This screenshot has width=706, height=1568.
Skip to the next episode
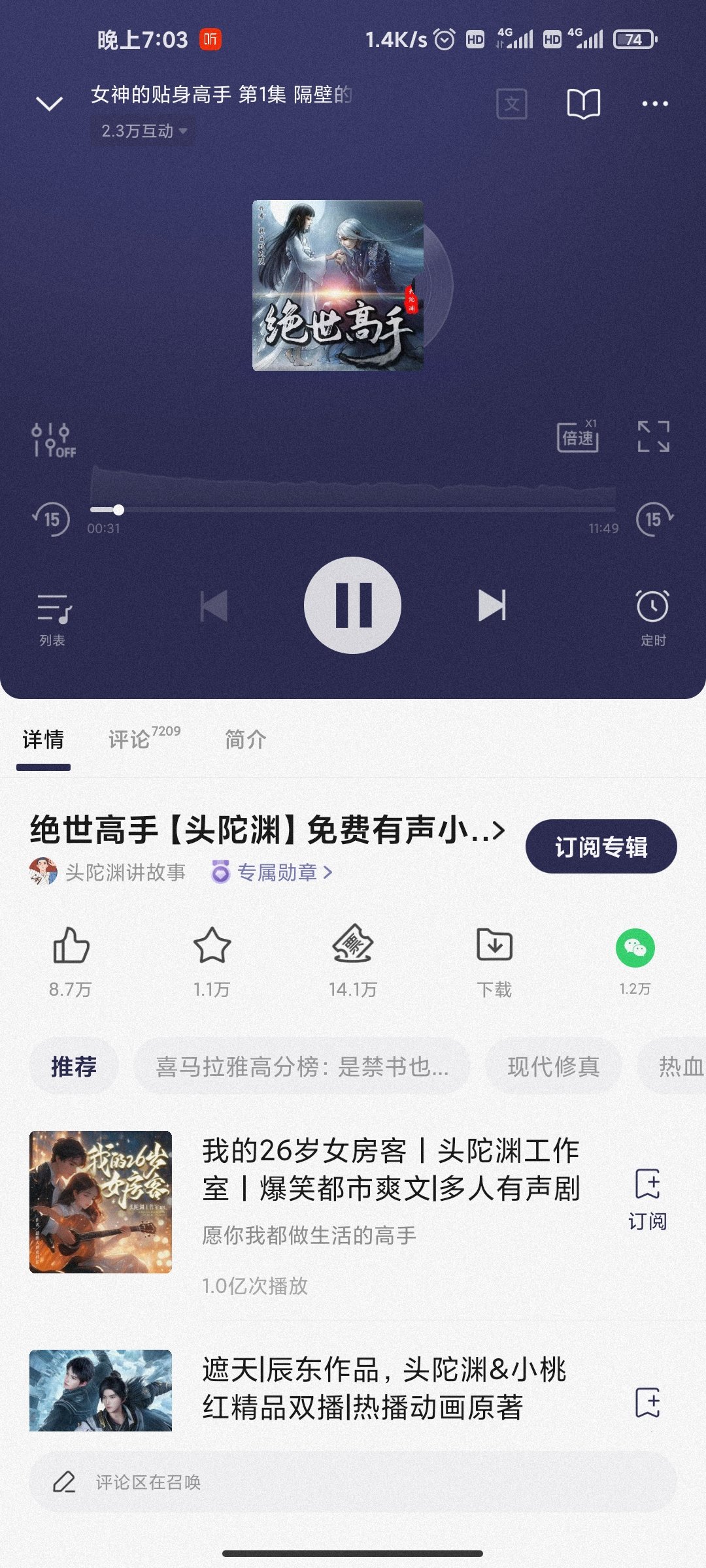[x=492, y=605]
